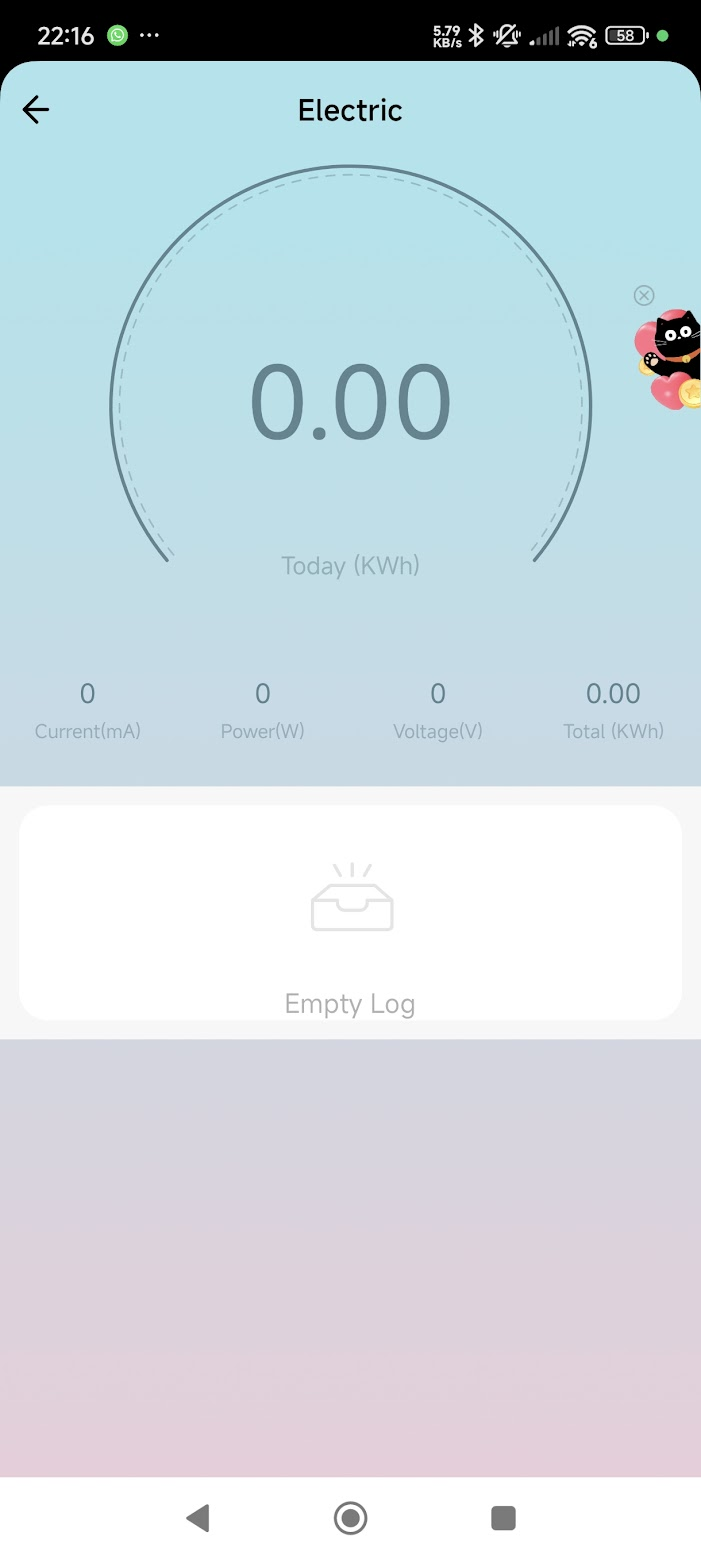The height and width of the screenshot is (1559, 701).
Task: Go back using the top-left arrow
Action: pos(36,110)
